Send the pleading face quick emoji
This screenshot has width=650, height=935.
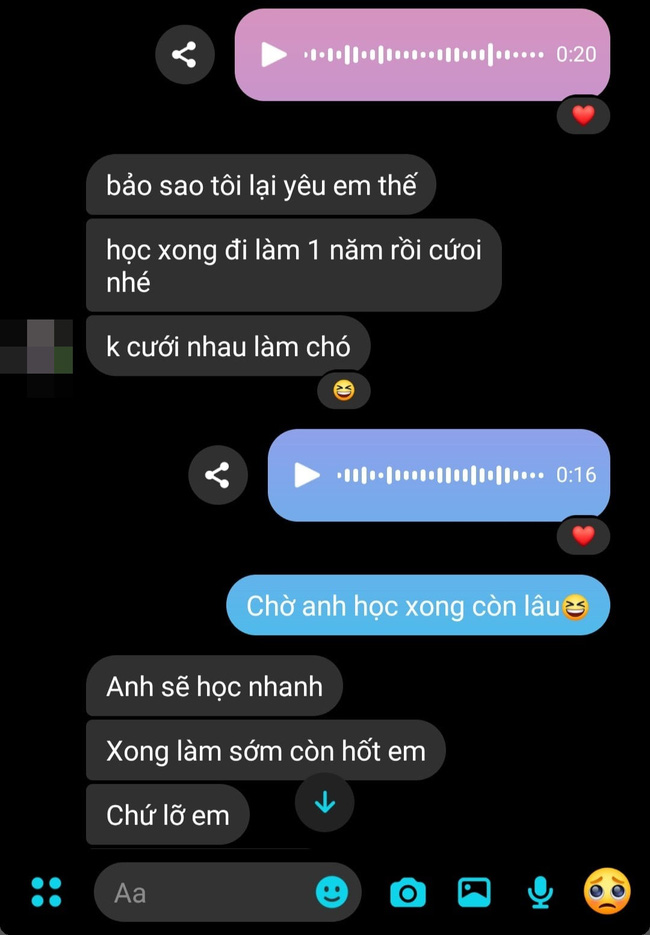[x=607, y=891]
